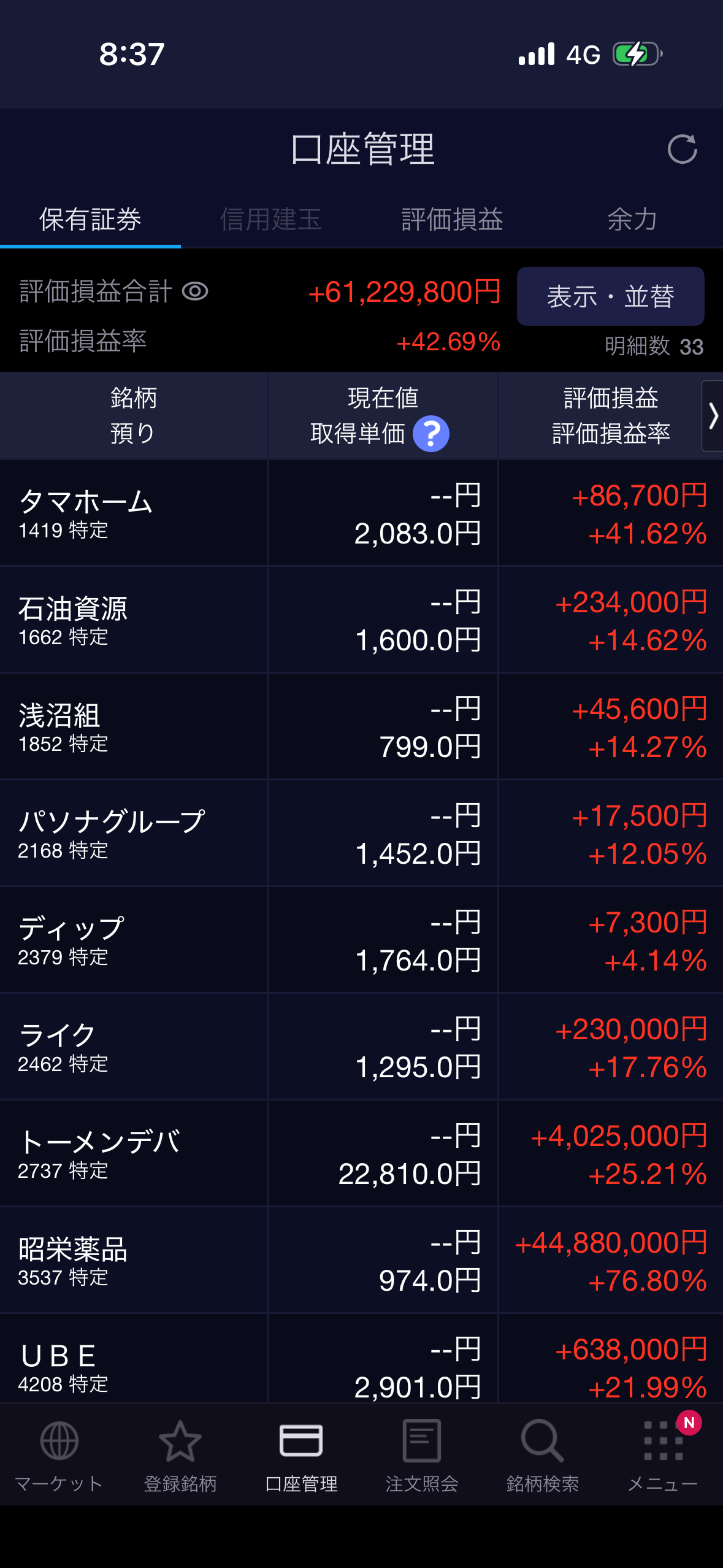Open the 余力 tab
This screenshot has height=1568, width=723.
pos(632,219)
